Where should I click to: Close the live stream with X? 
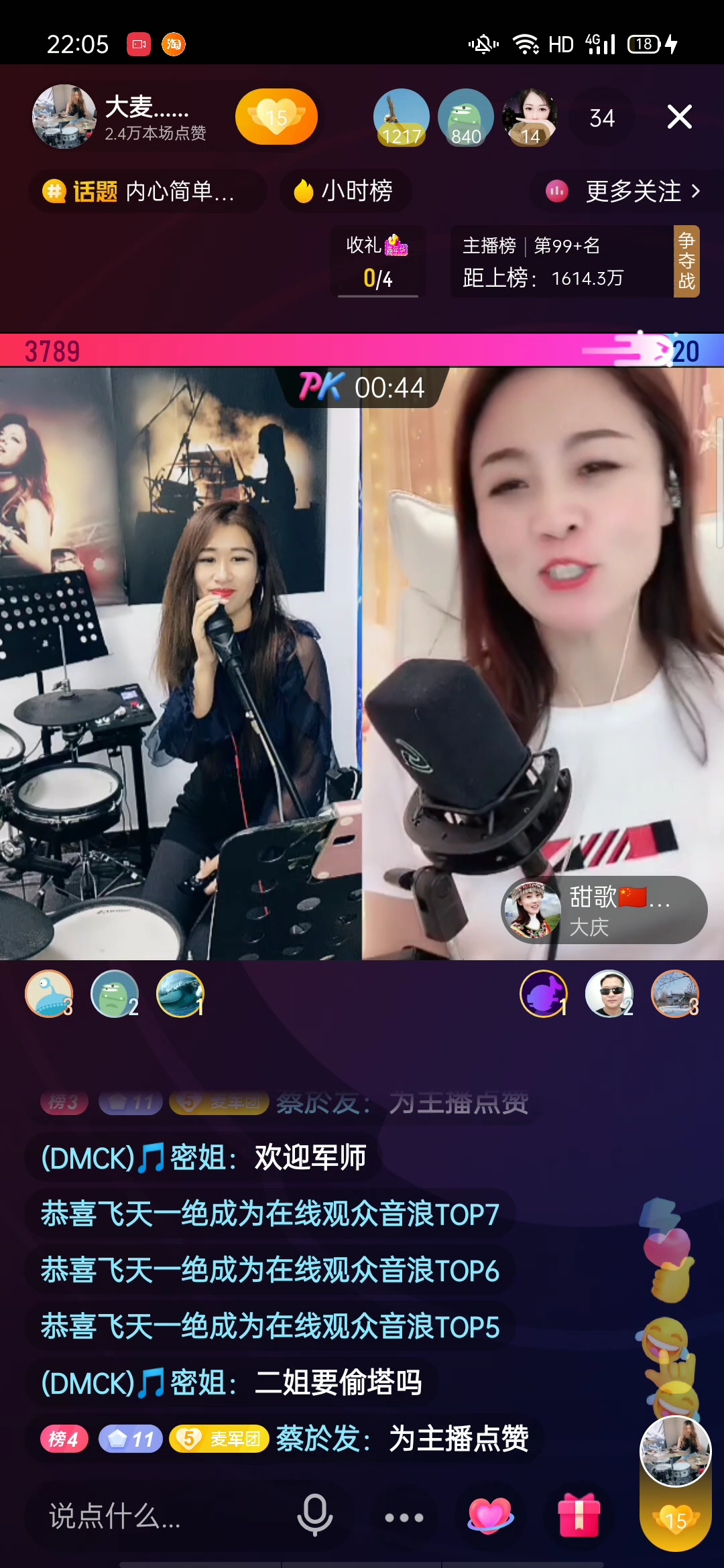click(x=679, y=117)
